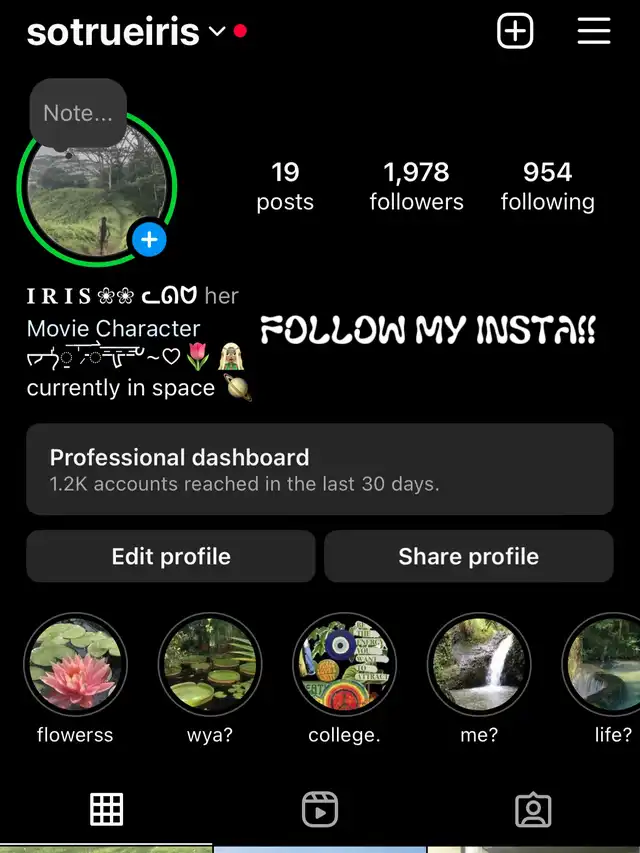Open the me? highlight
The width and height of the screenshot is (640, 853).
tap(479, 665)
